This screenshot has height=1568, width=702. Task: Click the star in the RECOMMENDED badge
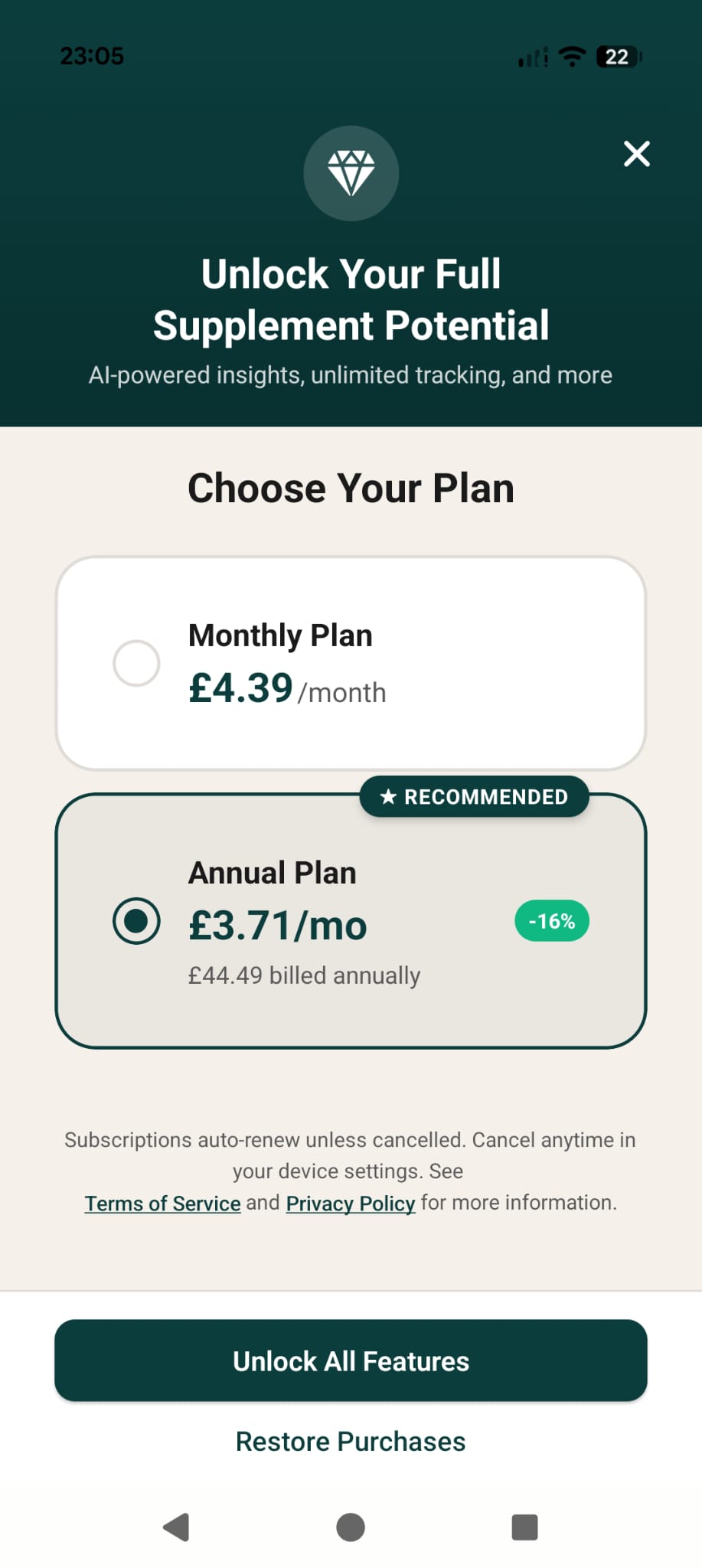point(387,796)
